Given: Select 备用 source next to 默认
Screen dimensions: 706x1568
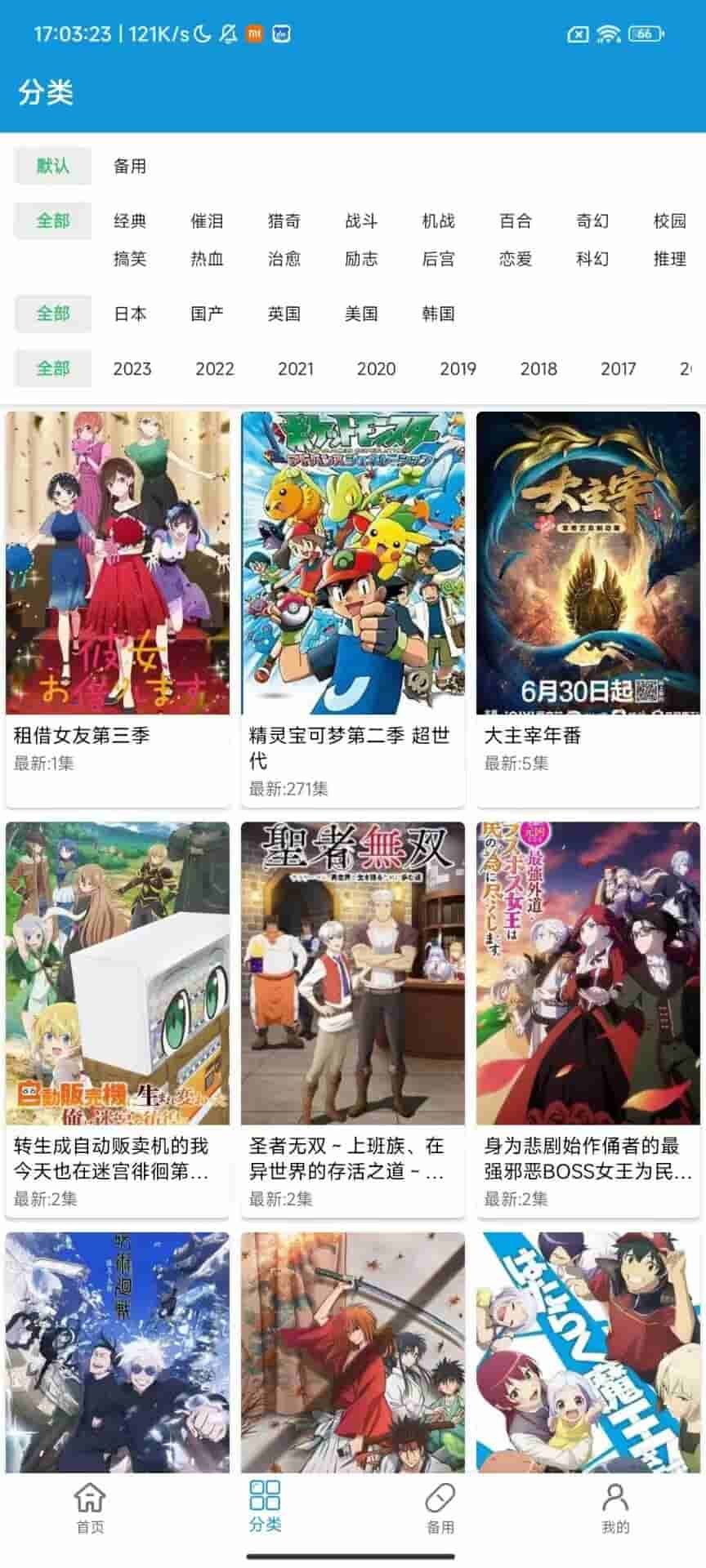Looking at the screenshot, I should click(x=130, y=166).
